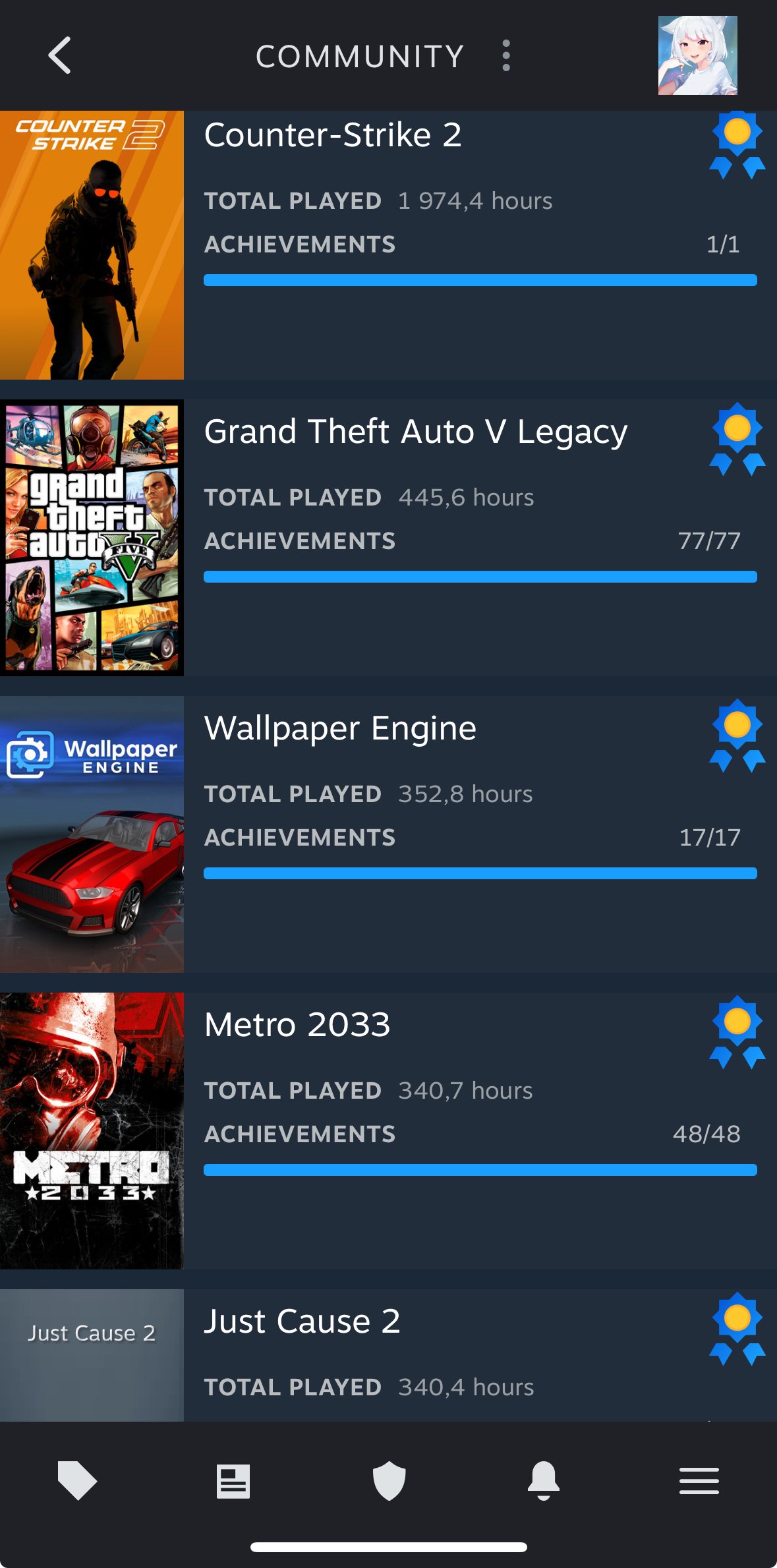Open the notifications bell tab

click(544, 1480)
